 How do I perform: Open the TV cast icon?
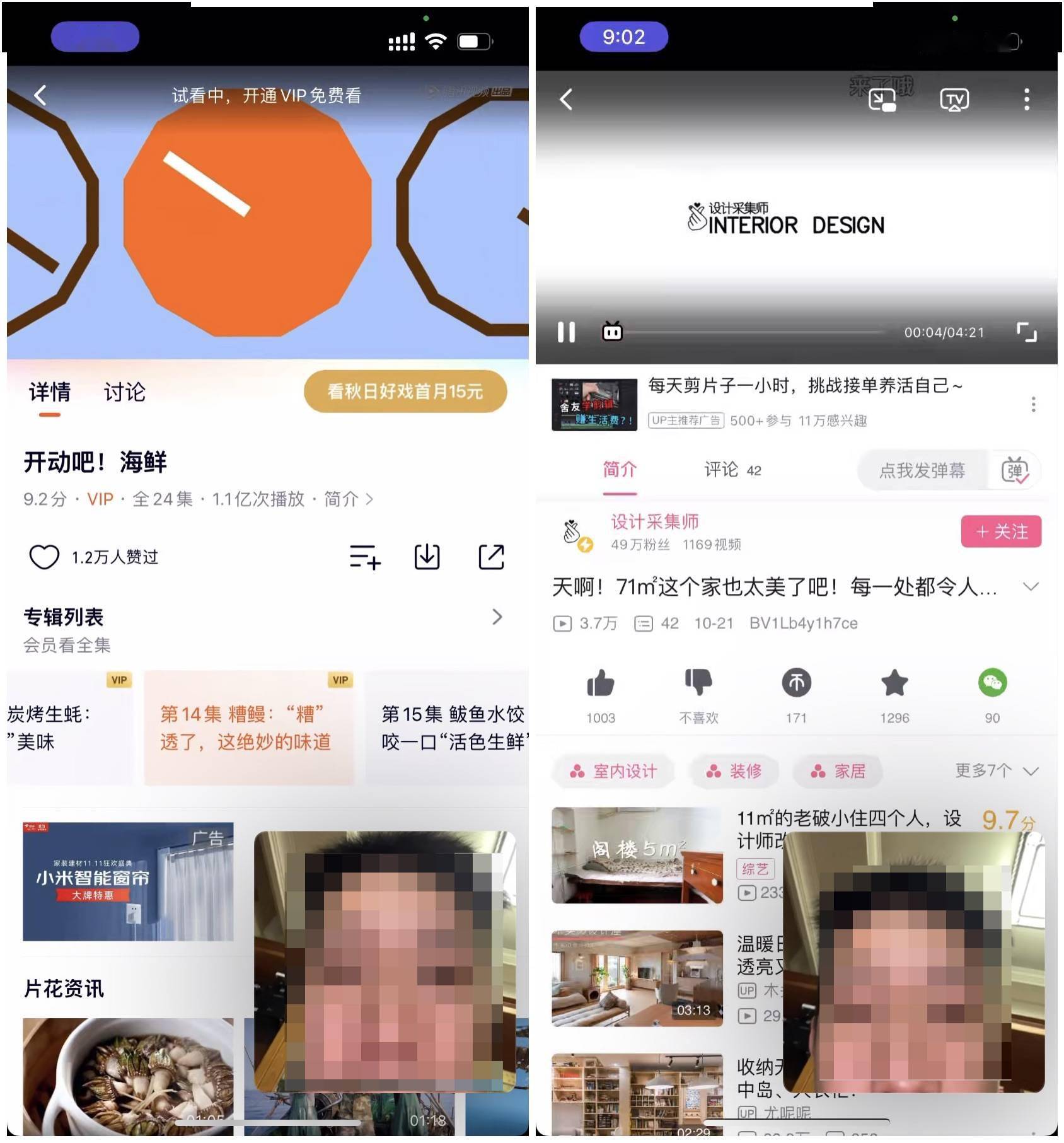tap(954, 100)
